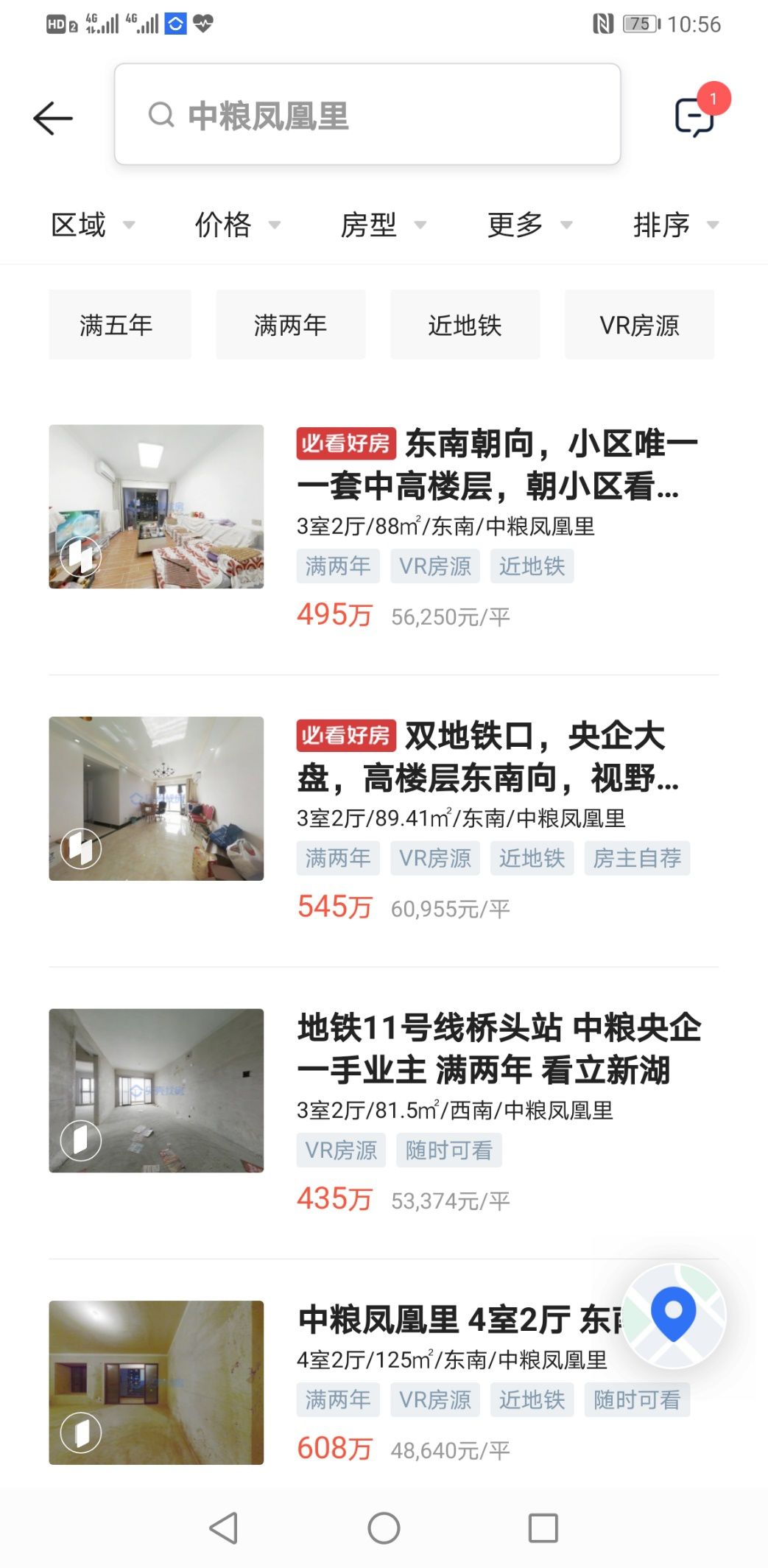Image resolution: width=768 pixels, height=1568 pixels.
Task: Apply the 近地铁 quick filter chip
Action: (x=465, y=325)
